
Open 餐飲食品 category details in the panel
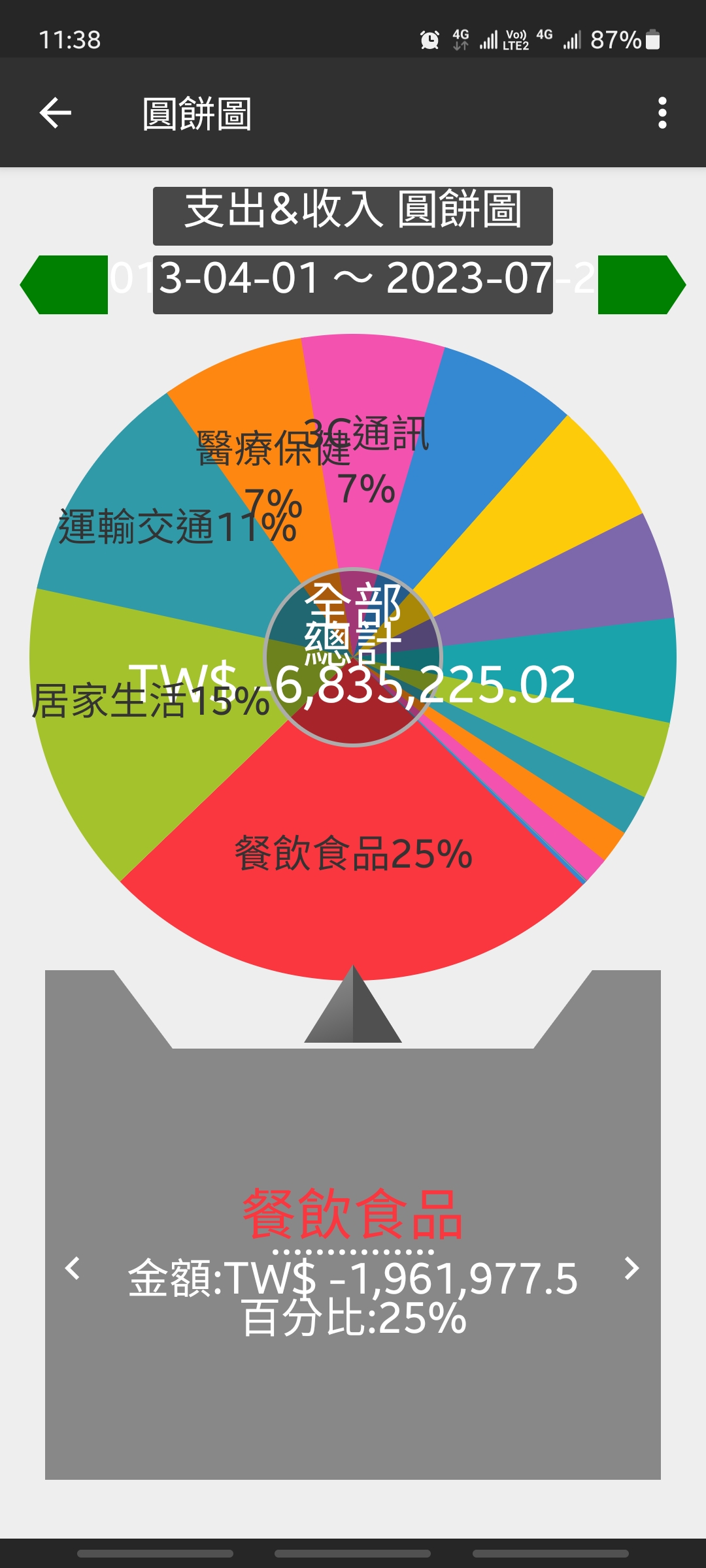pos(353,1215)
